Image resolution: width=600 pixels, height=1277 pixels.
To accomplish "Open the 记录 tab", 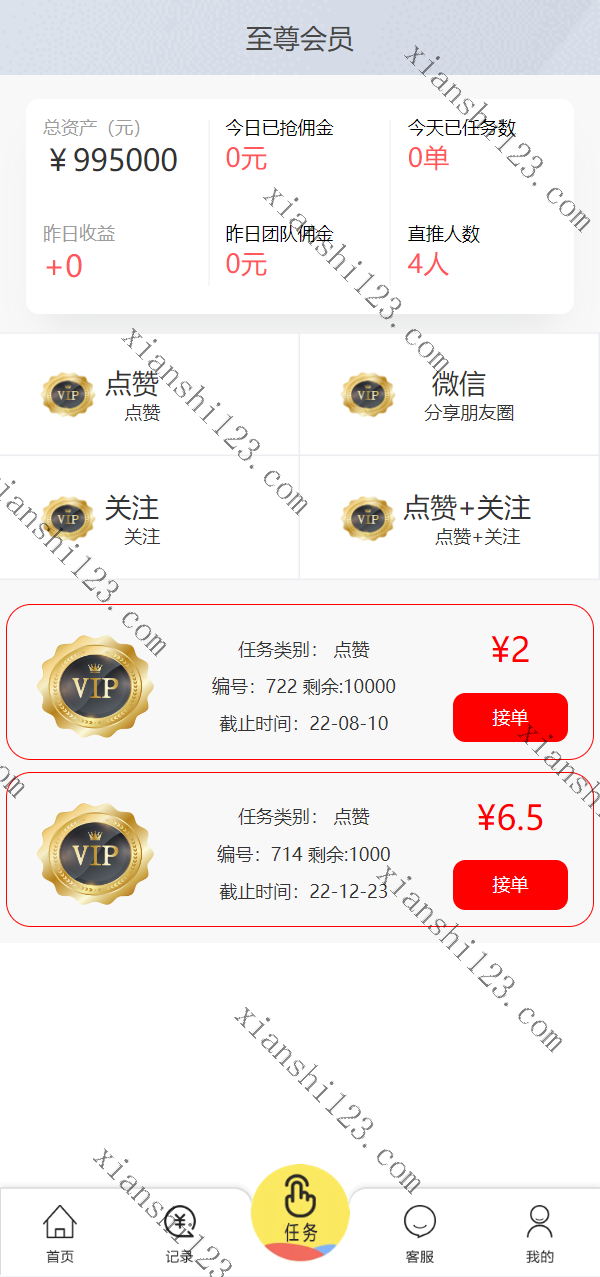I will [180, 1234].
